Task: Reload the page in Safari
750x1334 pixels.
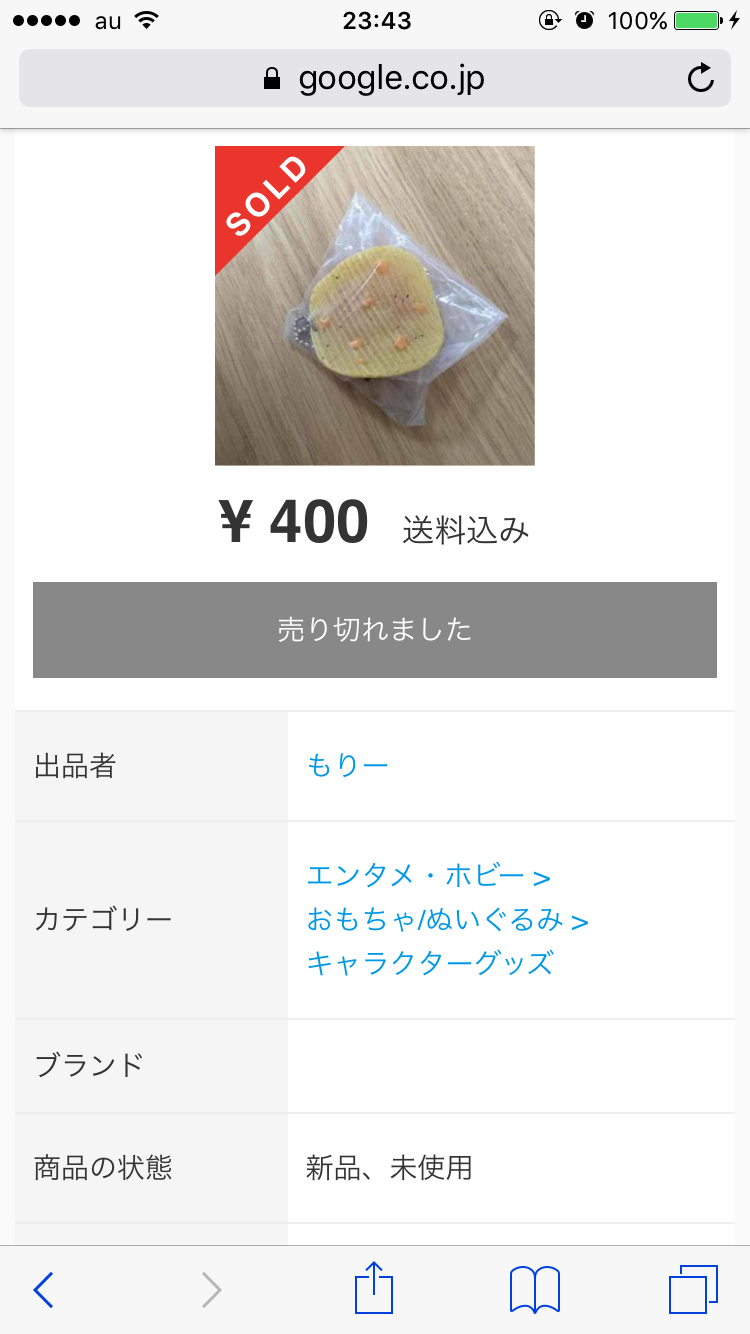Action: click(x=701, y=78)
